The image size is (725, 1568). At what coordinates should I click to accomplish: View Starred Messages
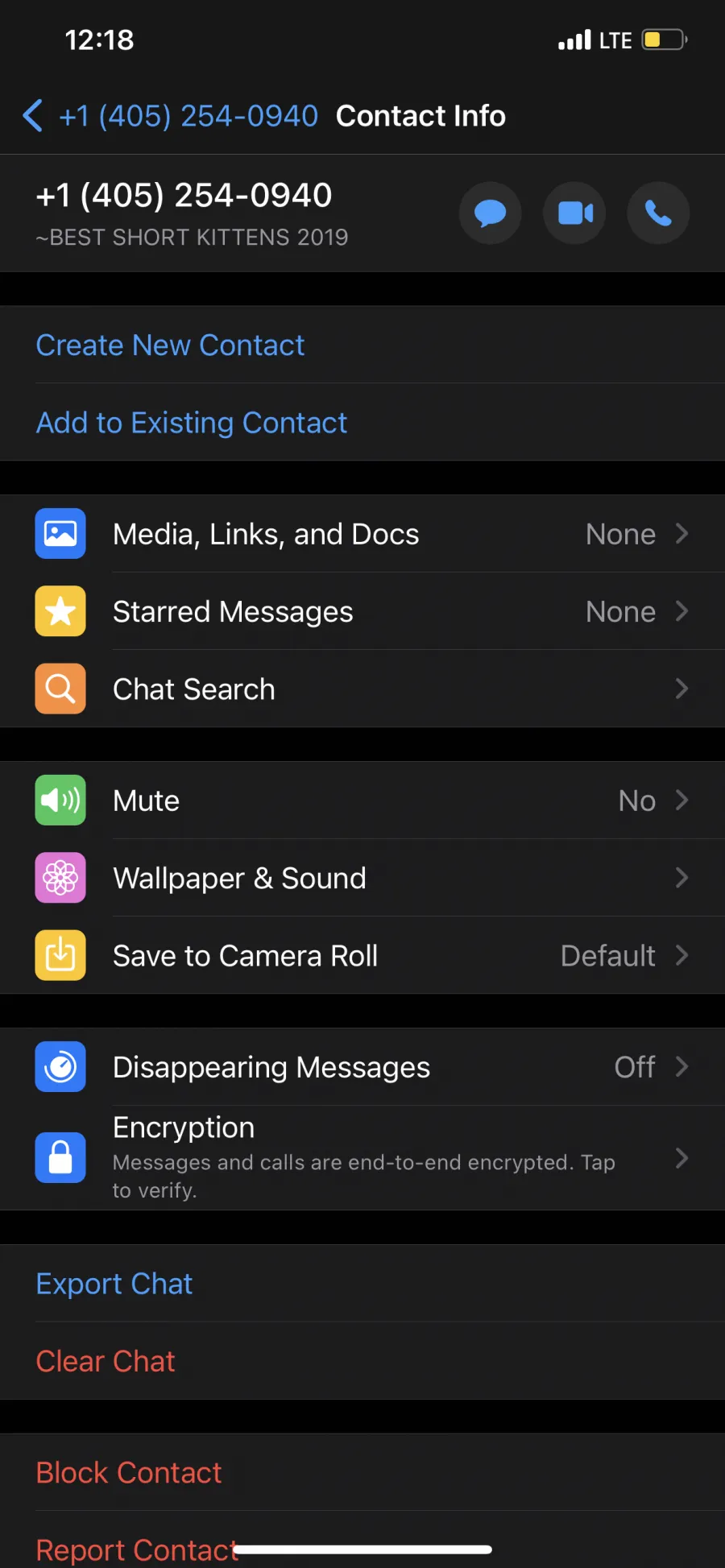point(362,611)
